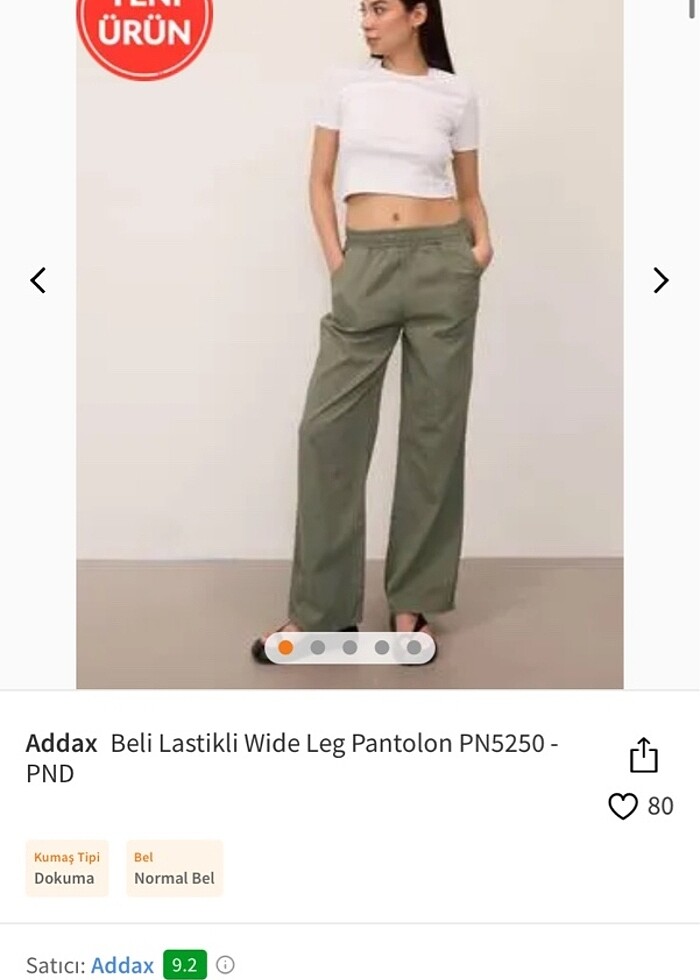
Task: Show the next product photo
Action: click(x=660, y=280)
